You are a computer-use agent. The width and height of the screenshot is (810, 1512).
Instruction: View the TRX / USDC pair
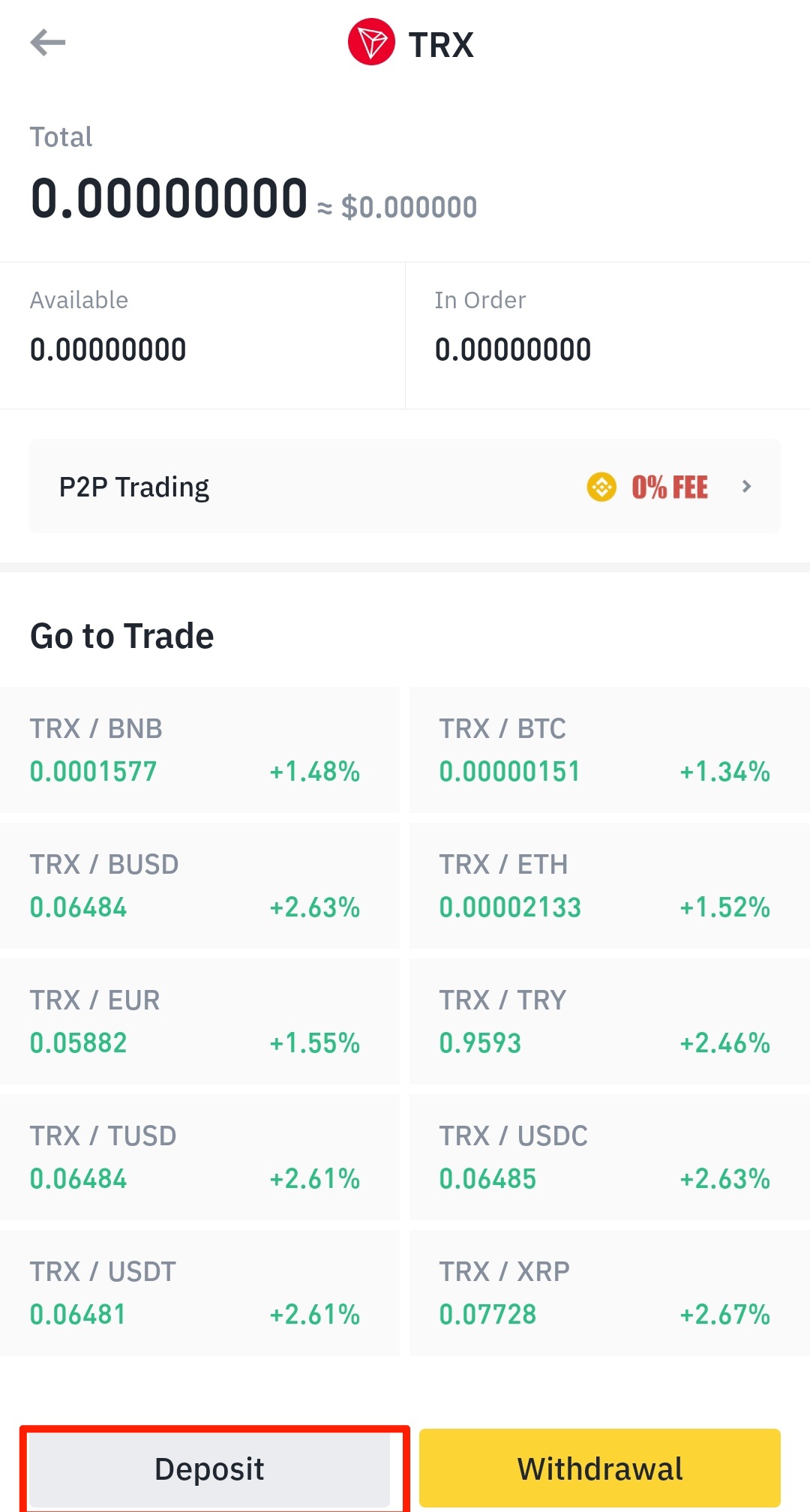[610, 1156]
